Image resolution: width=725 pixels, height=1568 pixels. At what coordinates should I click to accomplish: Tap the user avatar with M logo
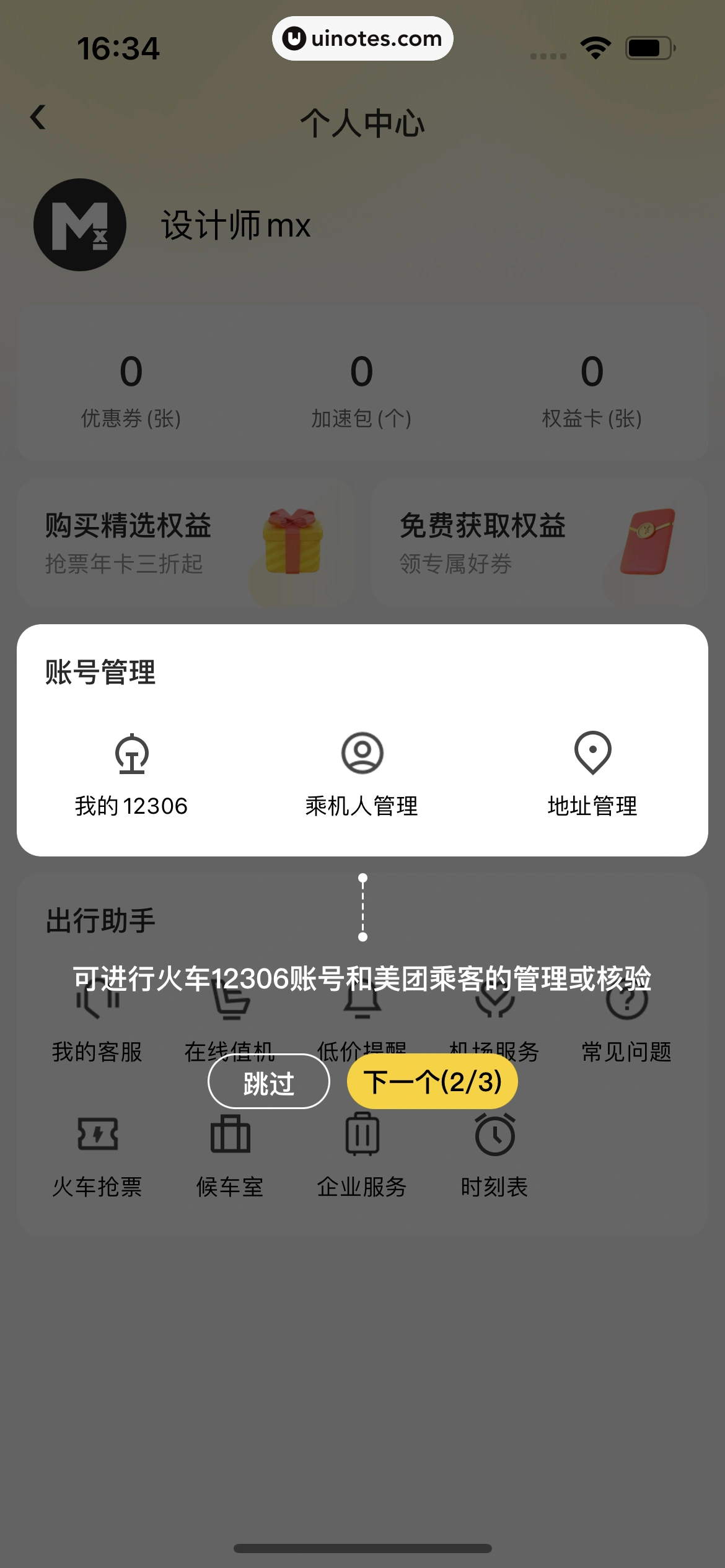tap(80, 225)
